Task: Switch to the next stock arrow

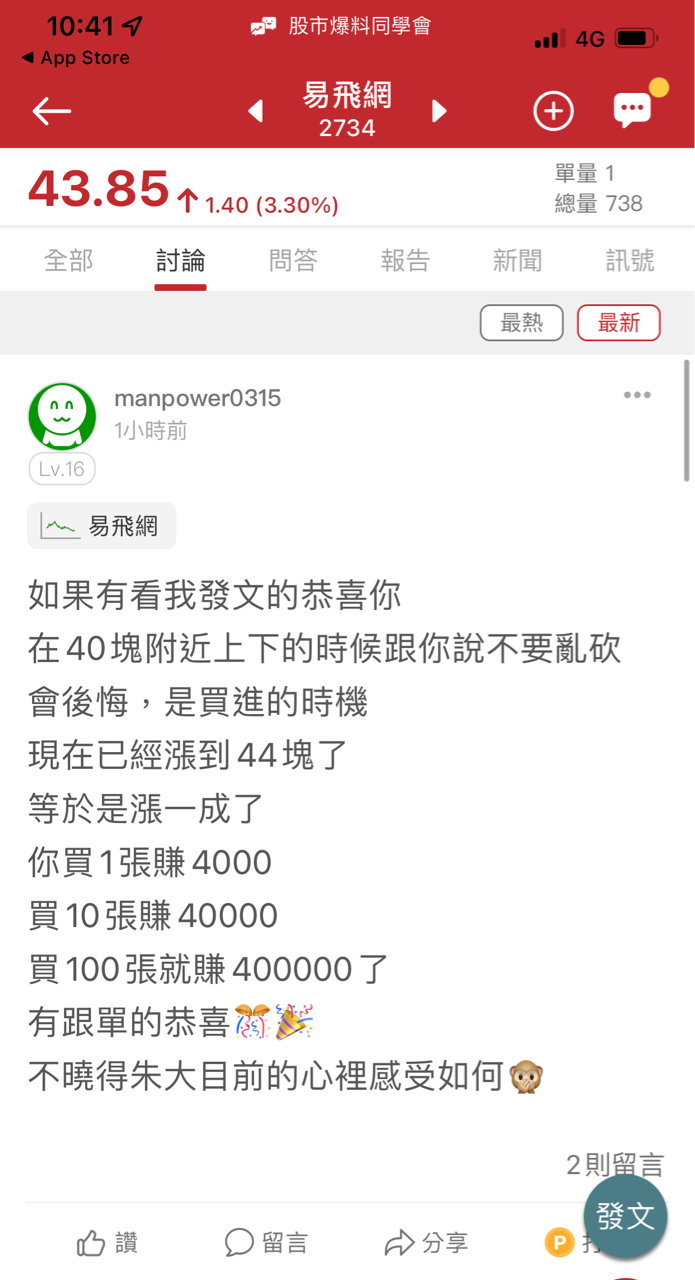Action: (x=439, y=111)
